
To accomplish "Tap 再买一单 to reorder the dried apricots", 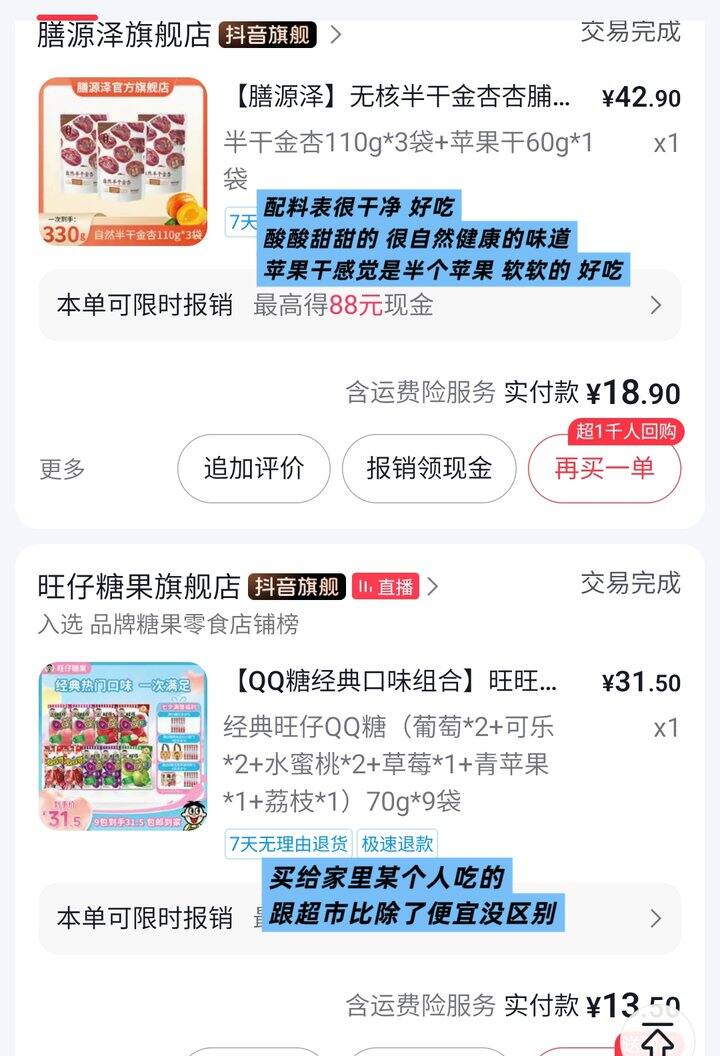I will (604, 469).
